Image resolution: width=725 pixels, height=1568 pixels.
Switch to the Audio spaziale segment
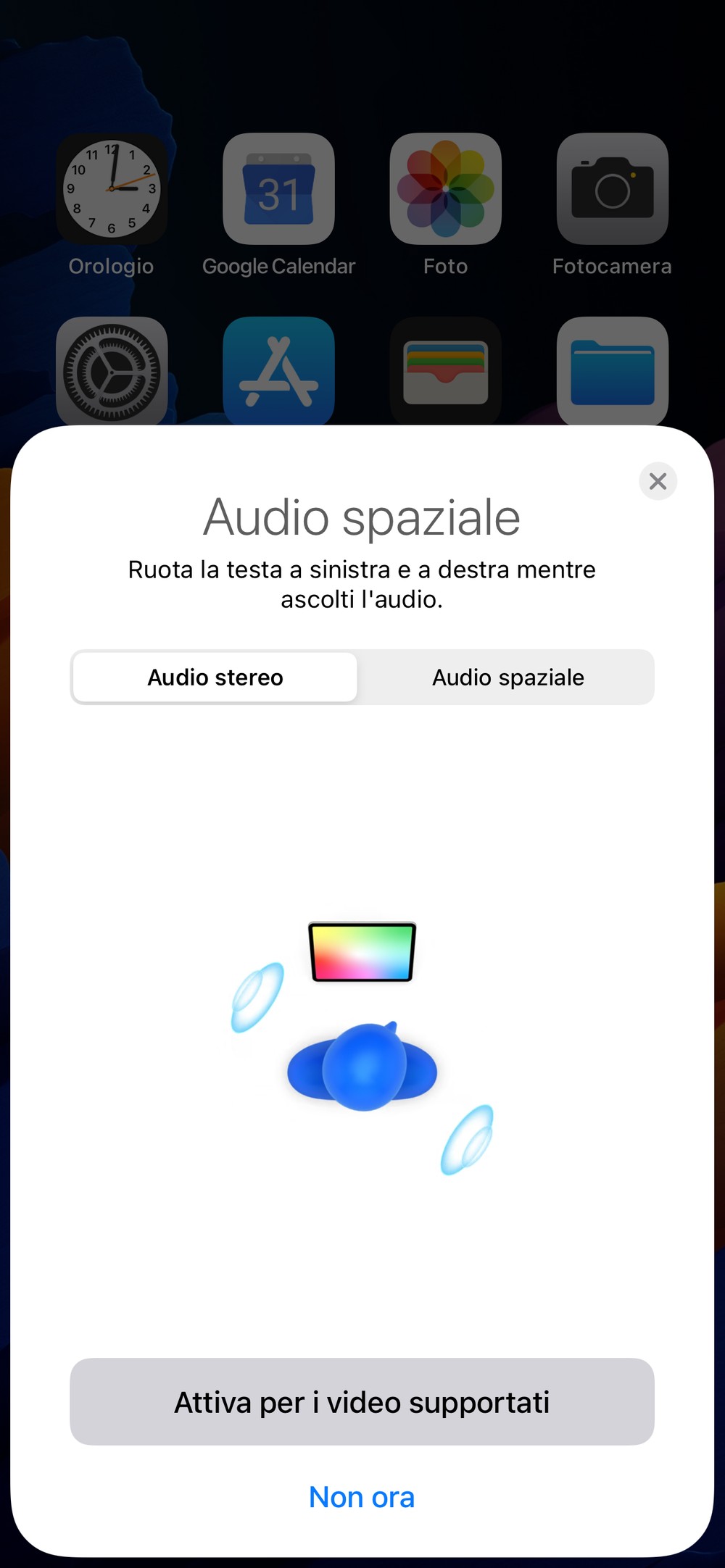tap(508, 677)
